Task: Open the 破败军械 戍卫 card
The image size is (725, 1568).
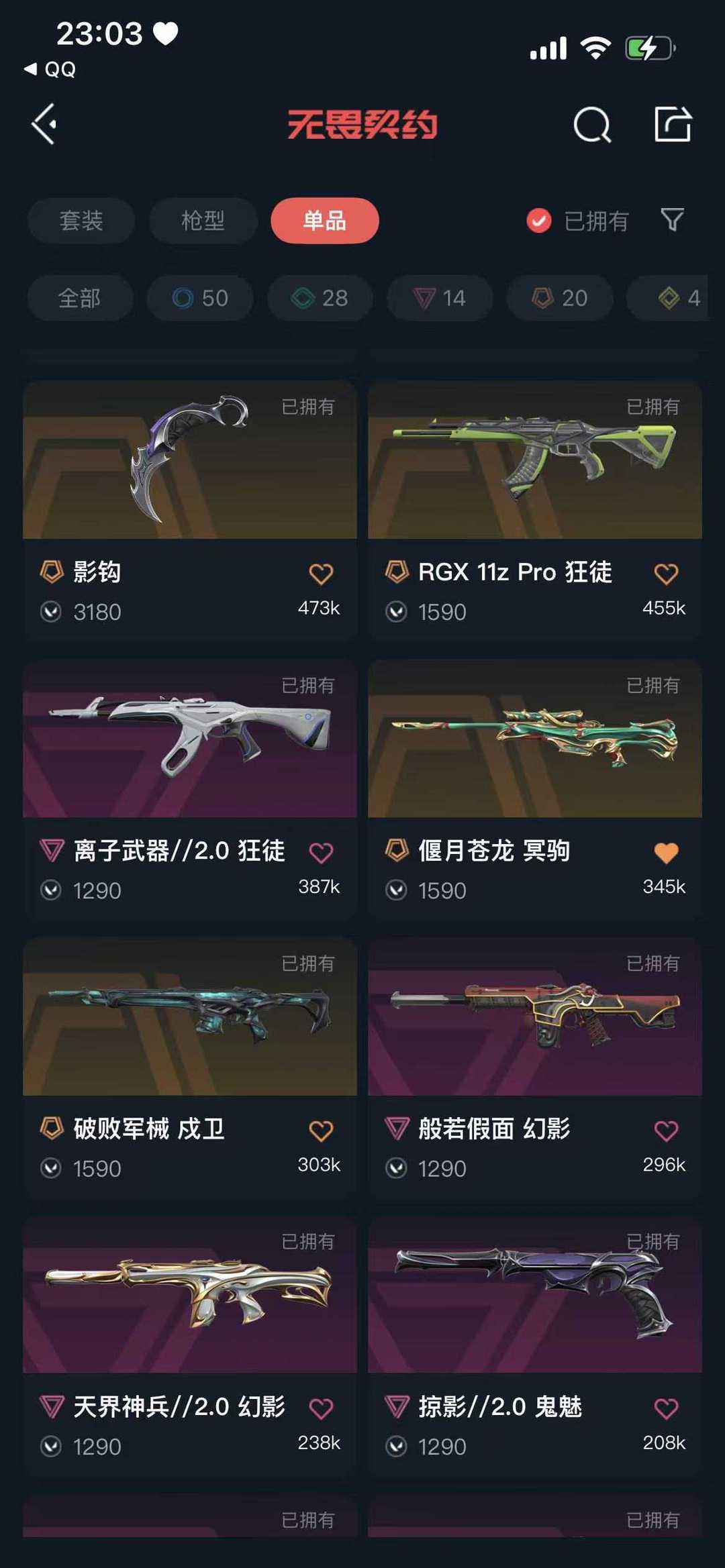Action: click(x=189, y=1020)
